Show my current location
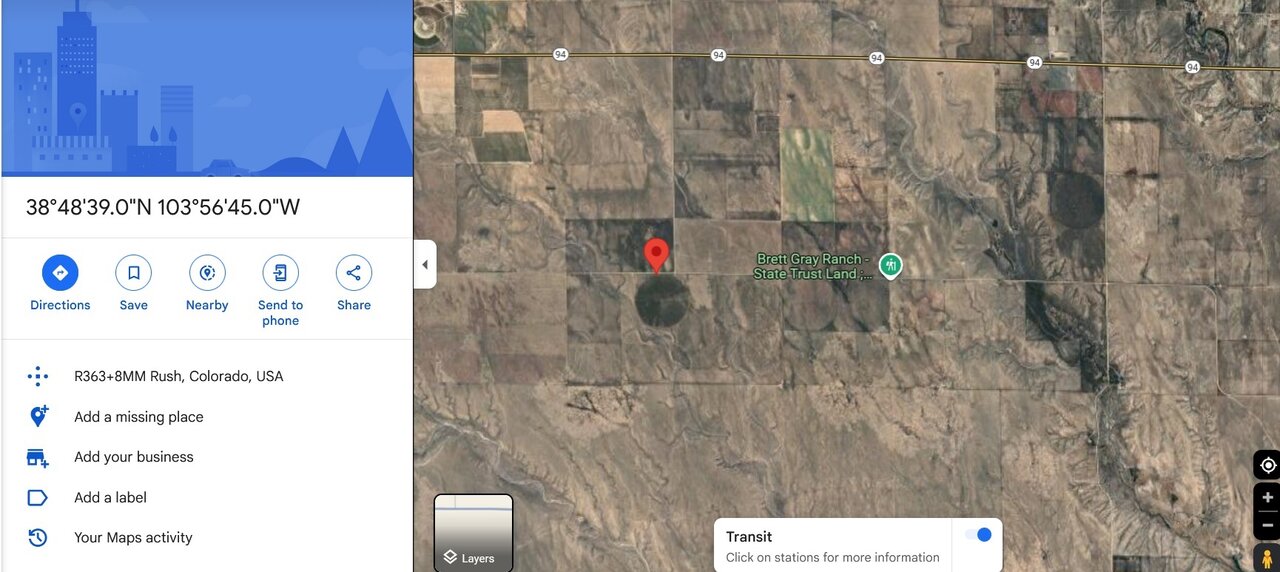This screenshot has height=572, width=1280. (1267, 465)
